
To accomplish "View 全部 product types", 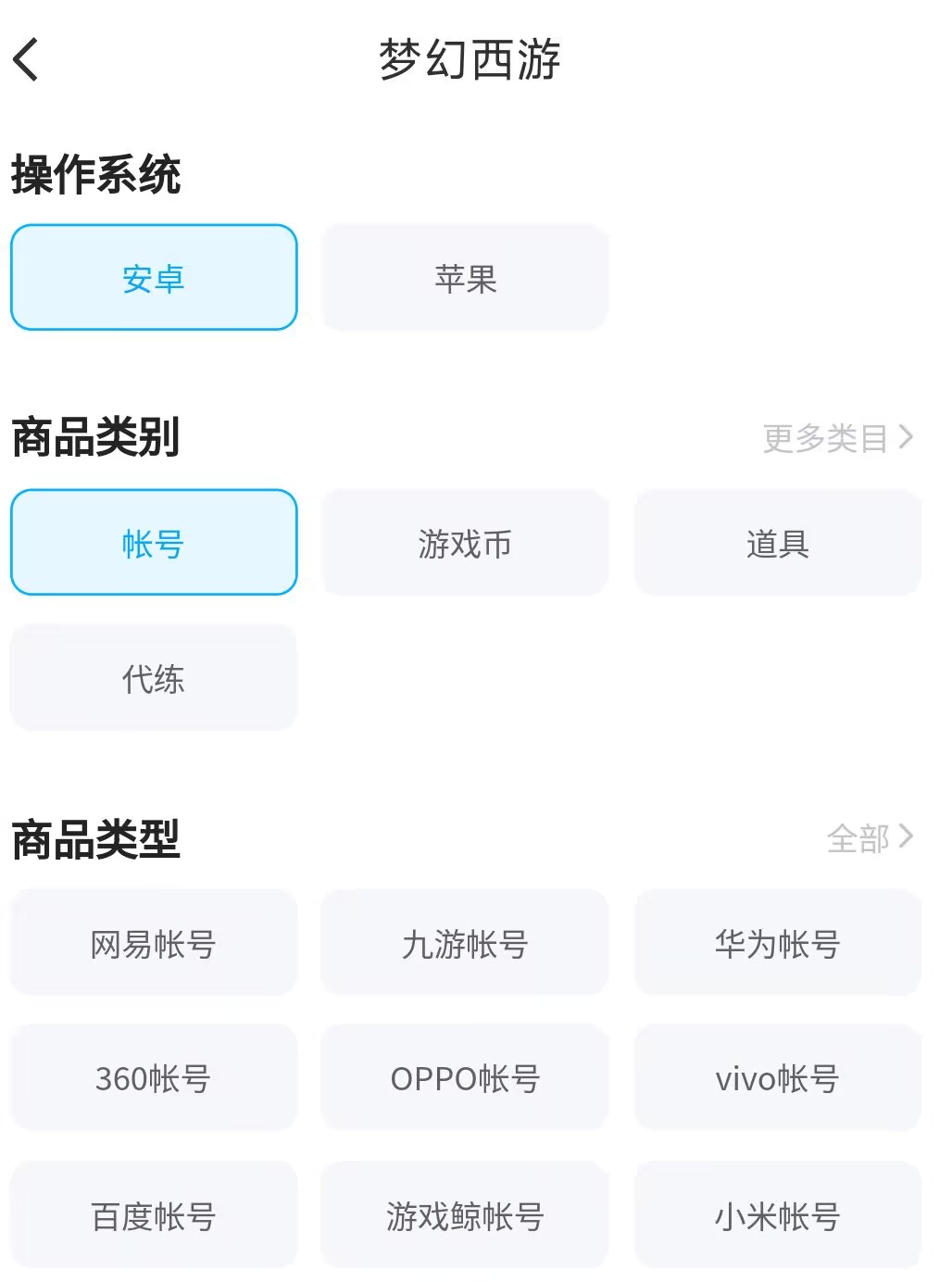I will click(869, 838).
